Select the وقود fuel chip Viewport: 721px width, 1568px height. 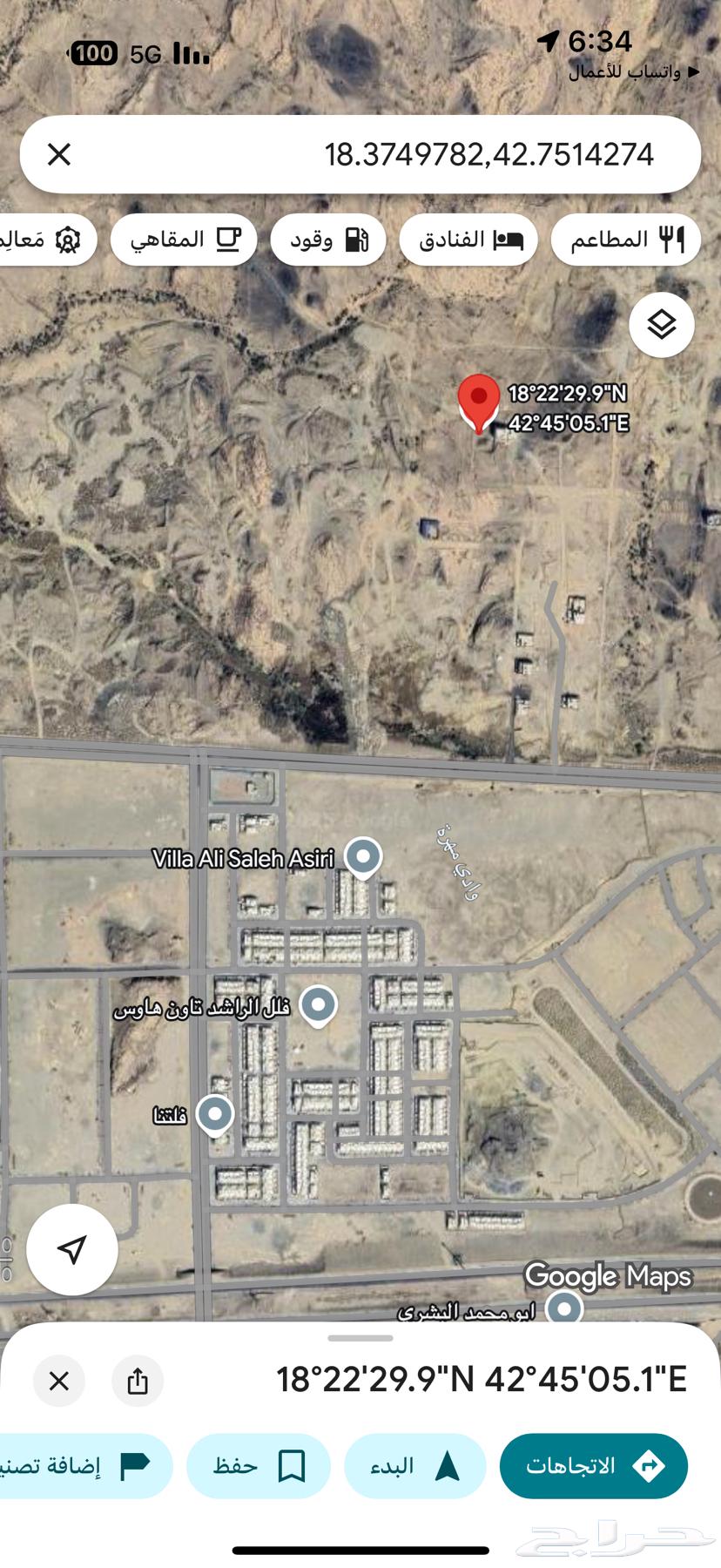pyautogui.click(x=328, y=240)
